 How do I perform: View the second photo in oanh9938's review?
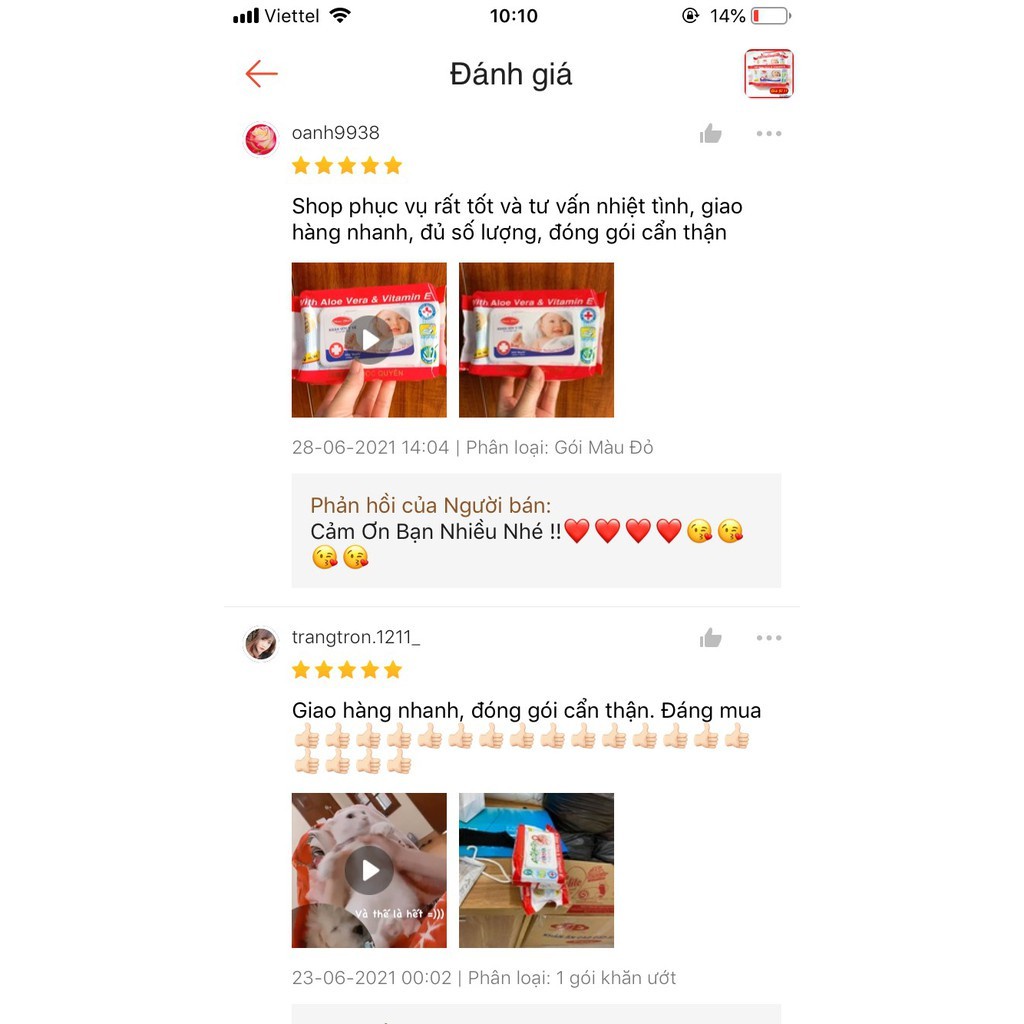pos(536,340)
